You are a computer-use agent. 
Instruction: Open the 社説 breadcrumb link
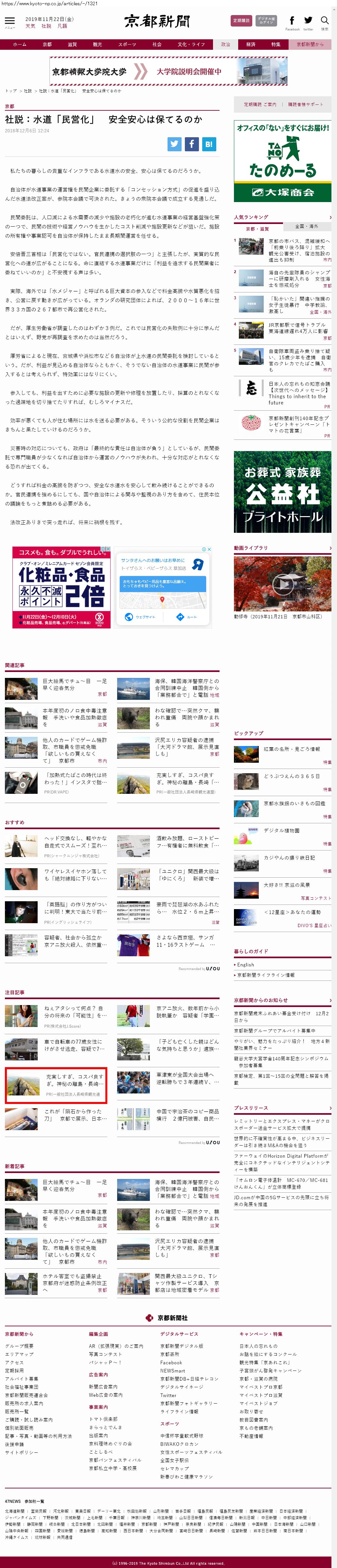28,91
